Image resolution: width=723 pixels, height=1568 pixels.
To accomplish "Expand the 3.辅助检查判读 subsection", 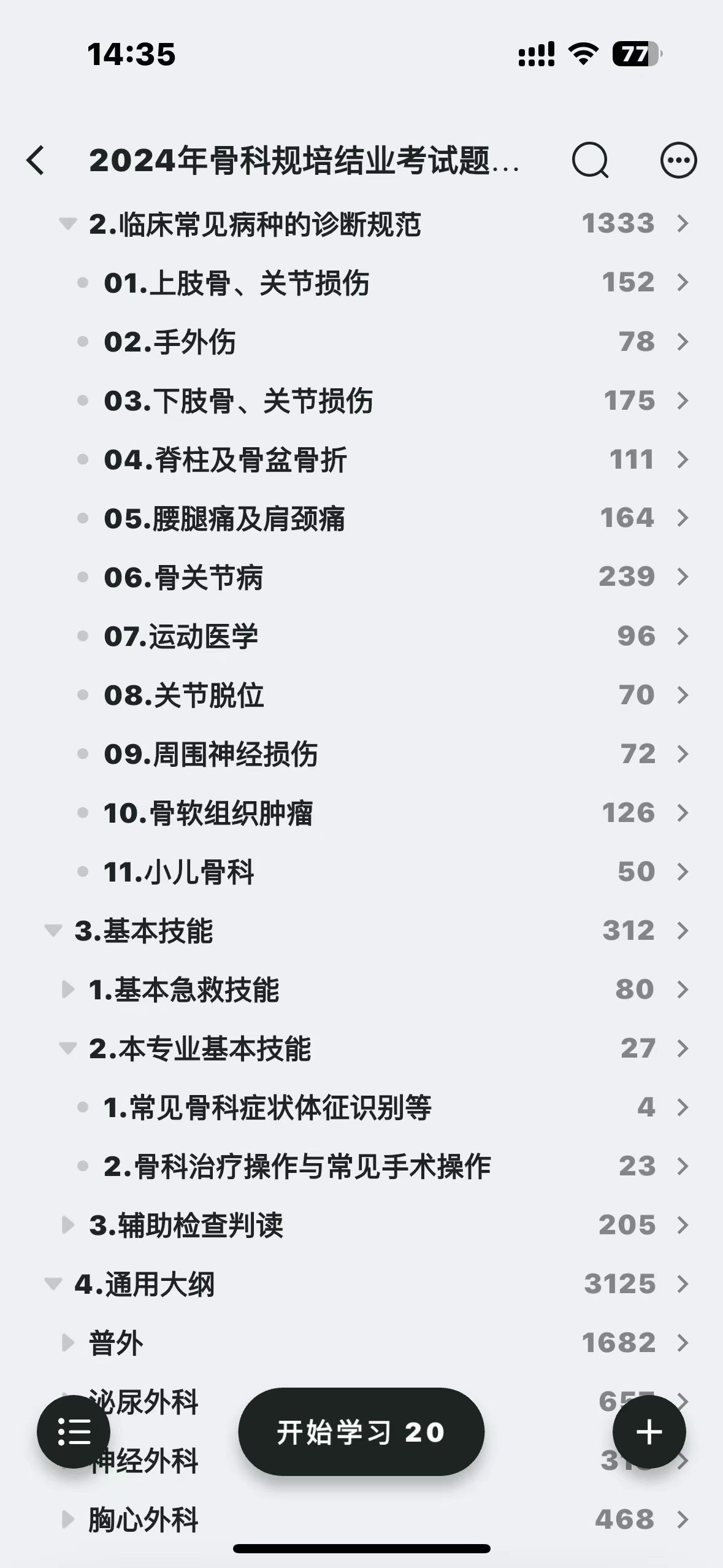I will 67,1225.
